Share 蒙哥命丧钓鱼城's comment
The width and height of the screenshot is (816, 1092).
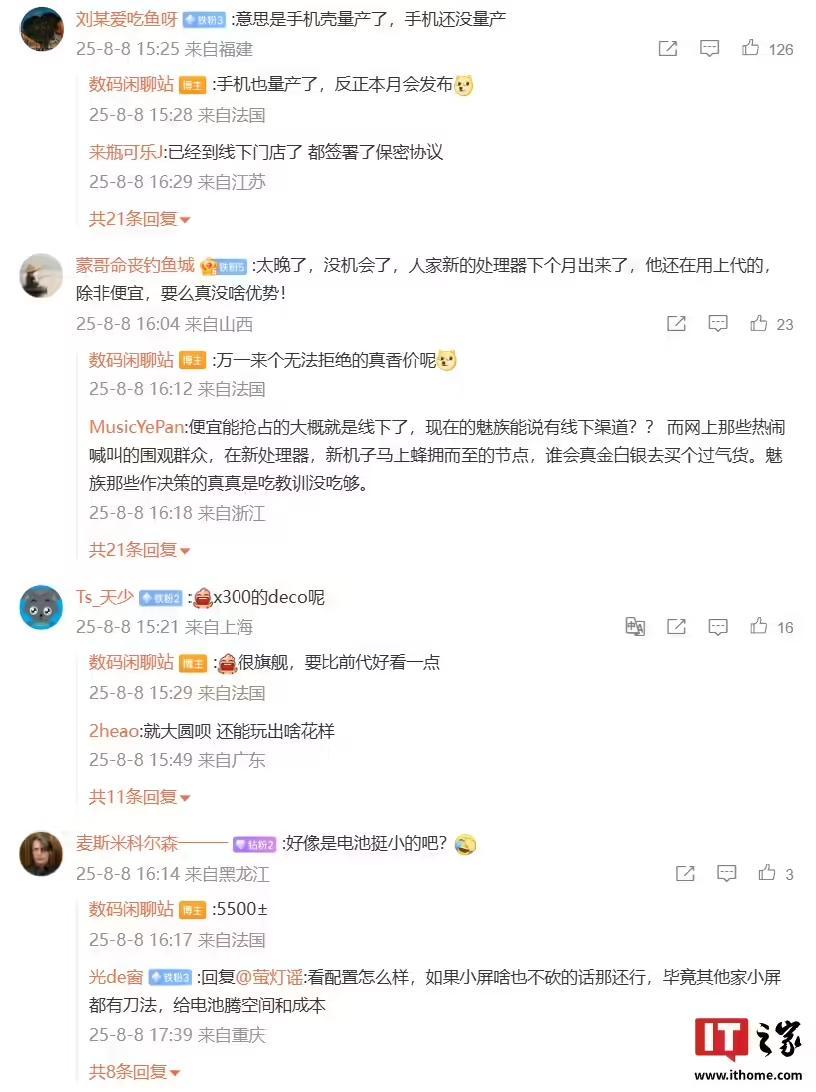[x=676, y=323]
